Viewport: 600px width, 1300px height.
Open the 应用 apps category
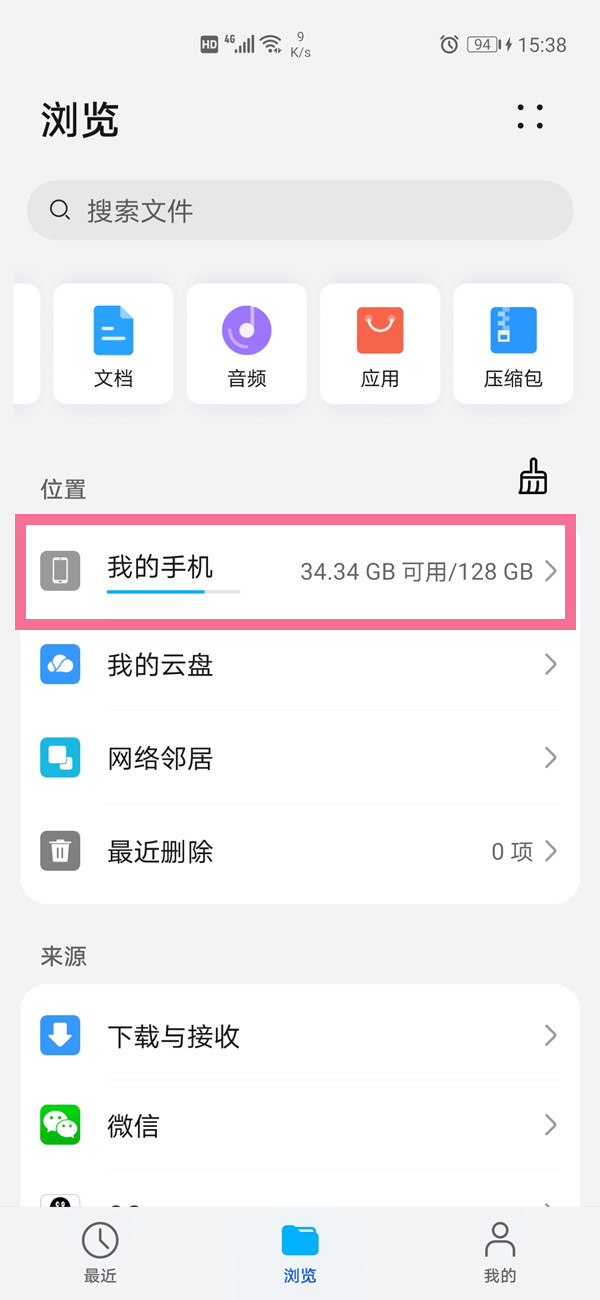coord(380,344)
